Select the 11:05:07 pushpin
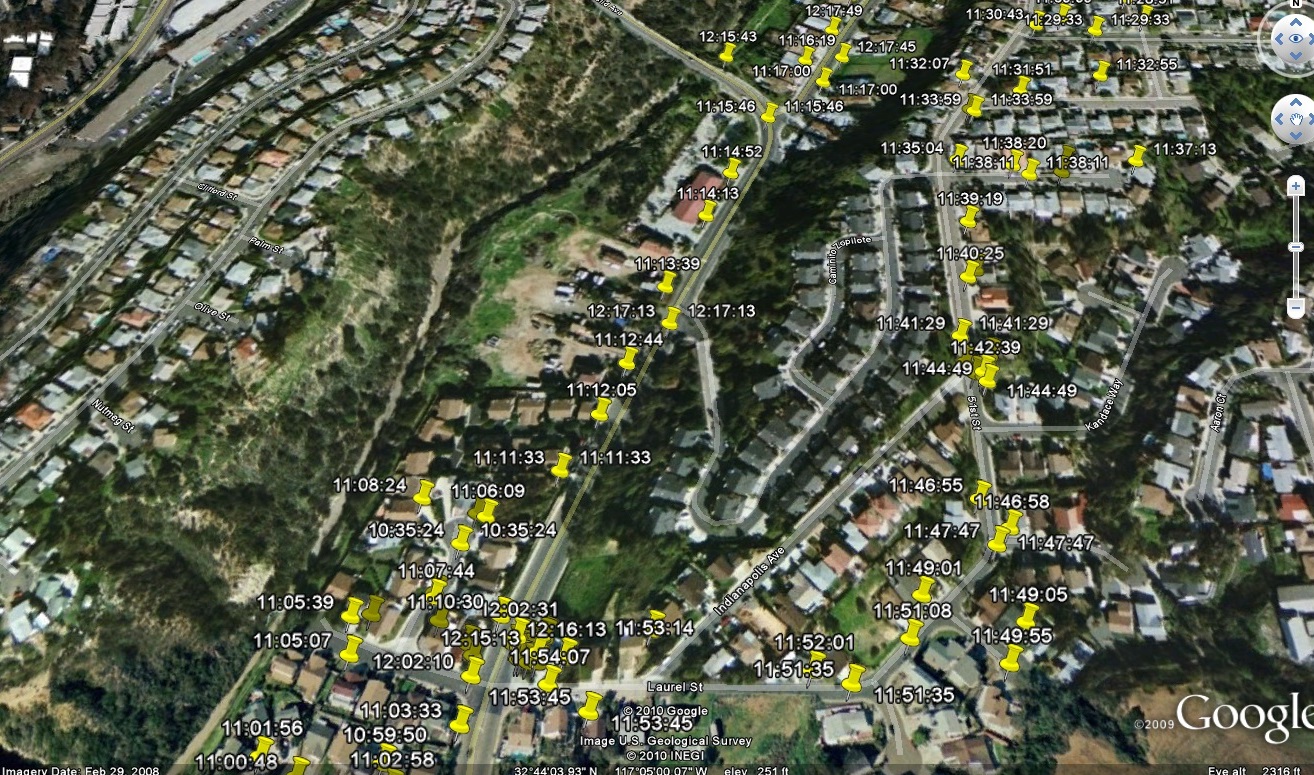The image size is (1314, 775). [350, 650]
